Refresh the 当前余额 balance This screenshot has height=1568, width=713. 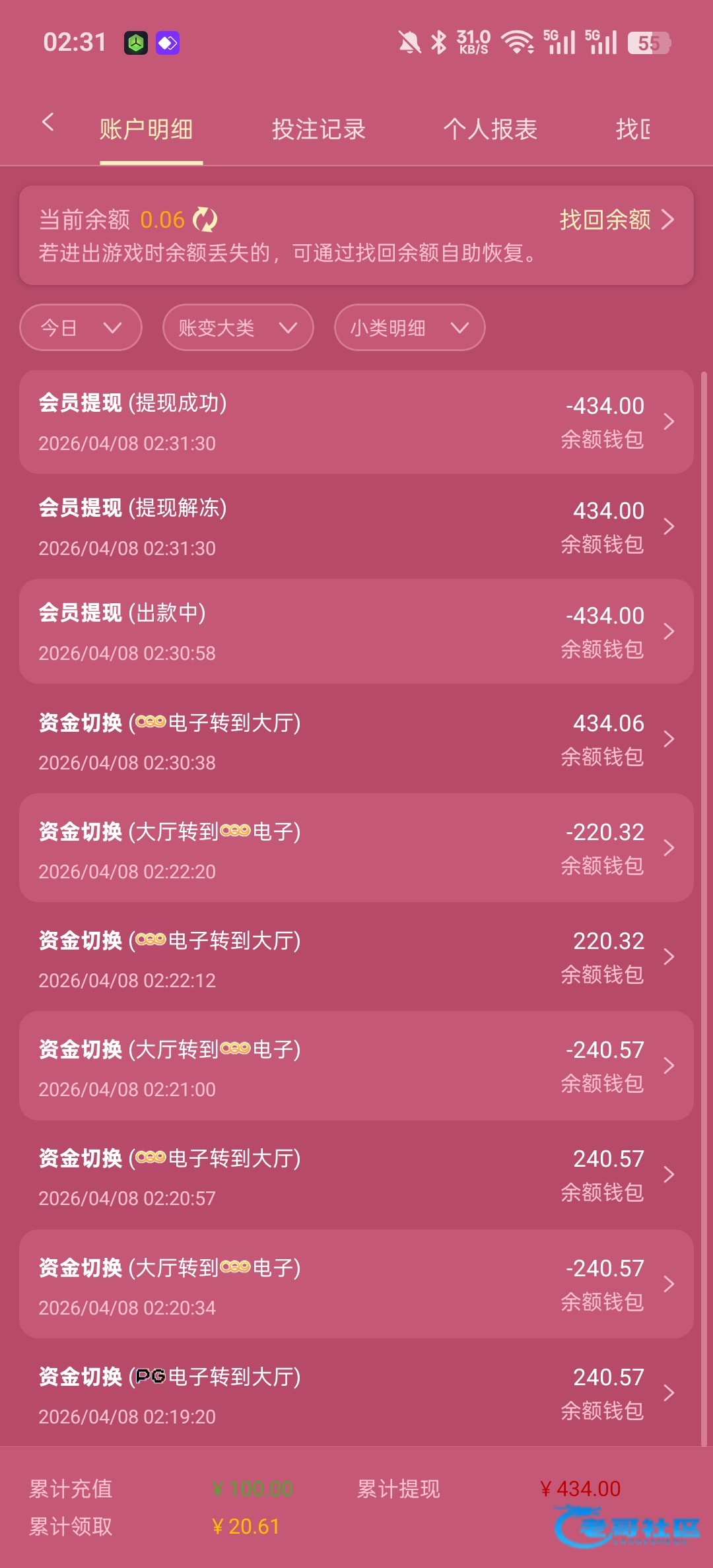tap(205, 220)
